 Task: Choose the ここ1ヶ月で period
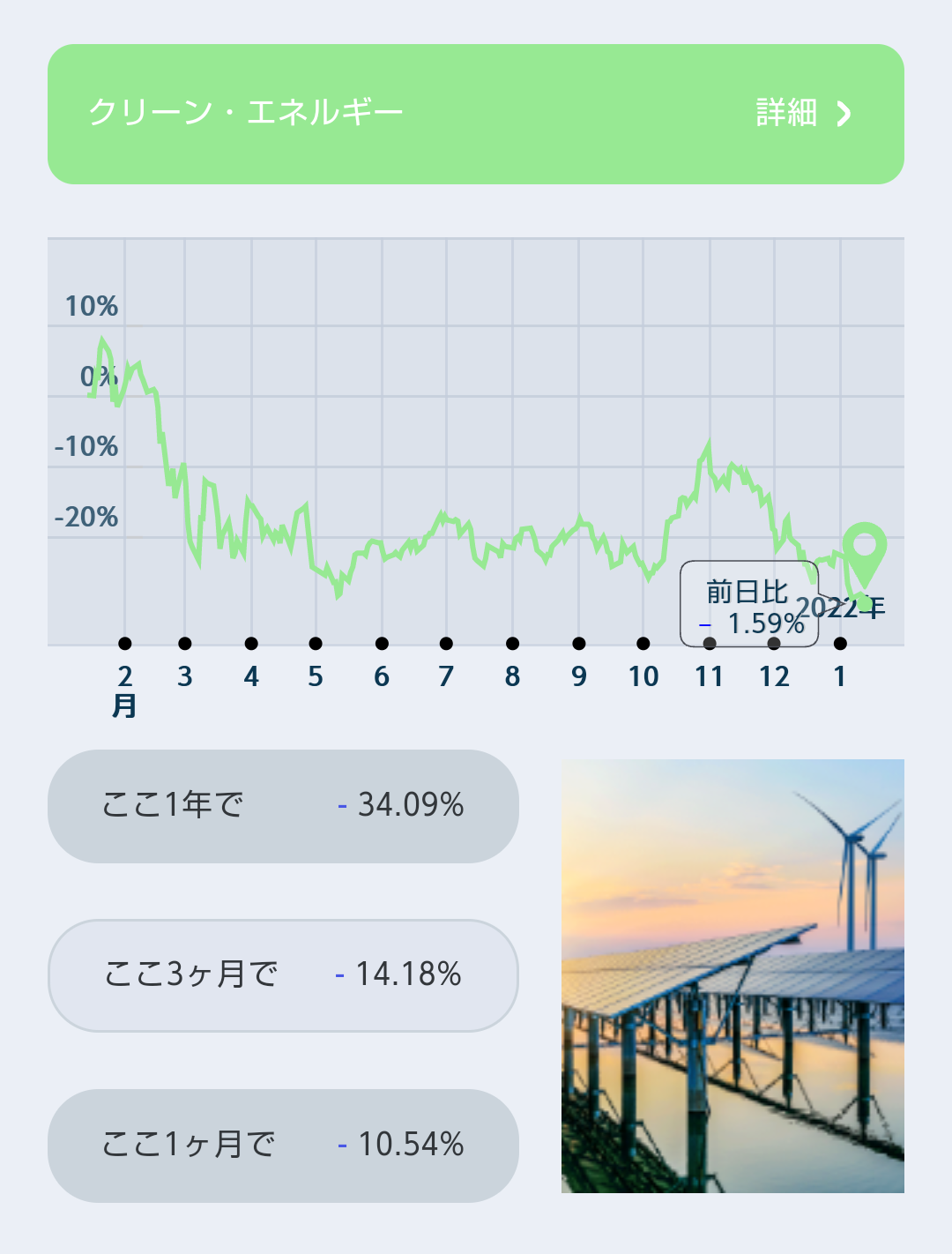tap(283, 1146)
